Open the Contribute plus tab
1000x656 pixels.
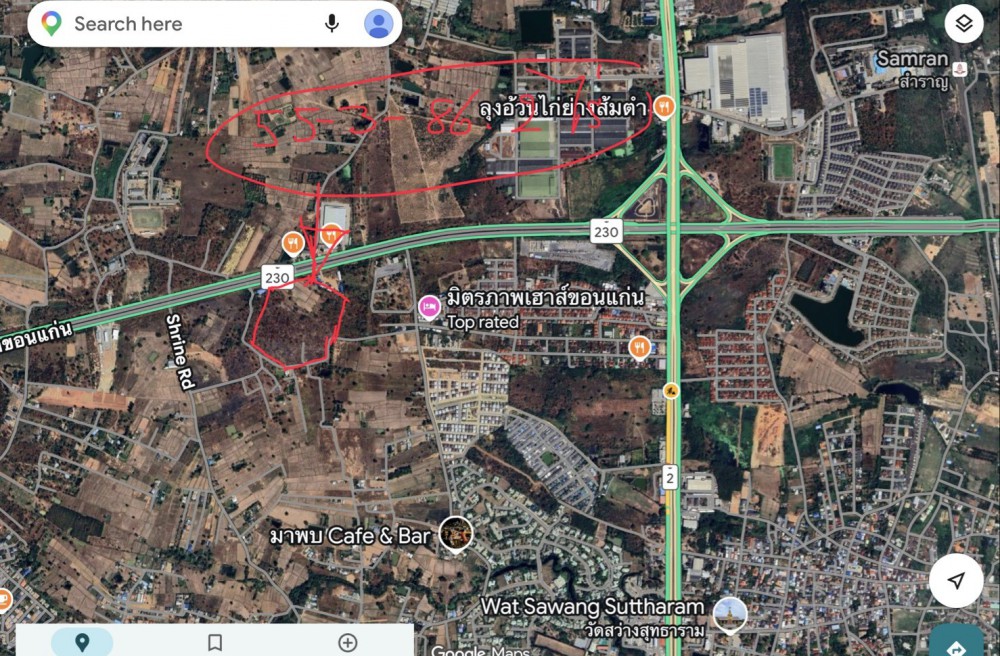(x=348, y=643)
